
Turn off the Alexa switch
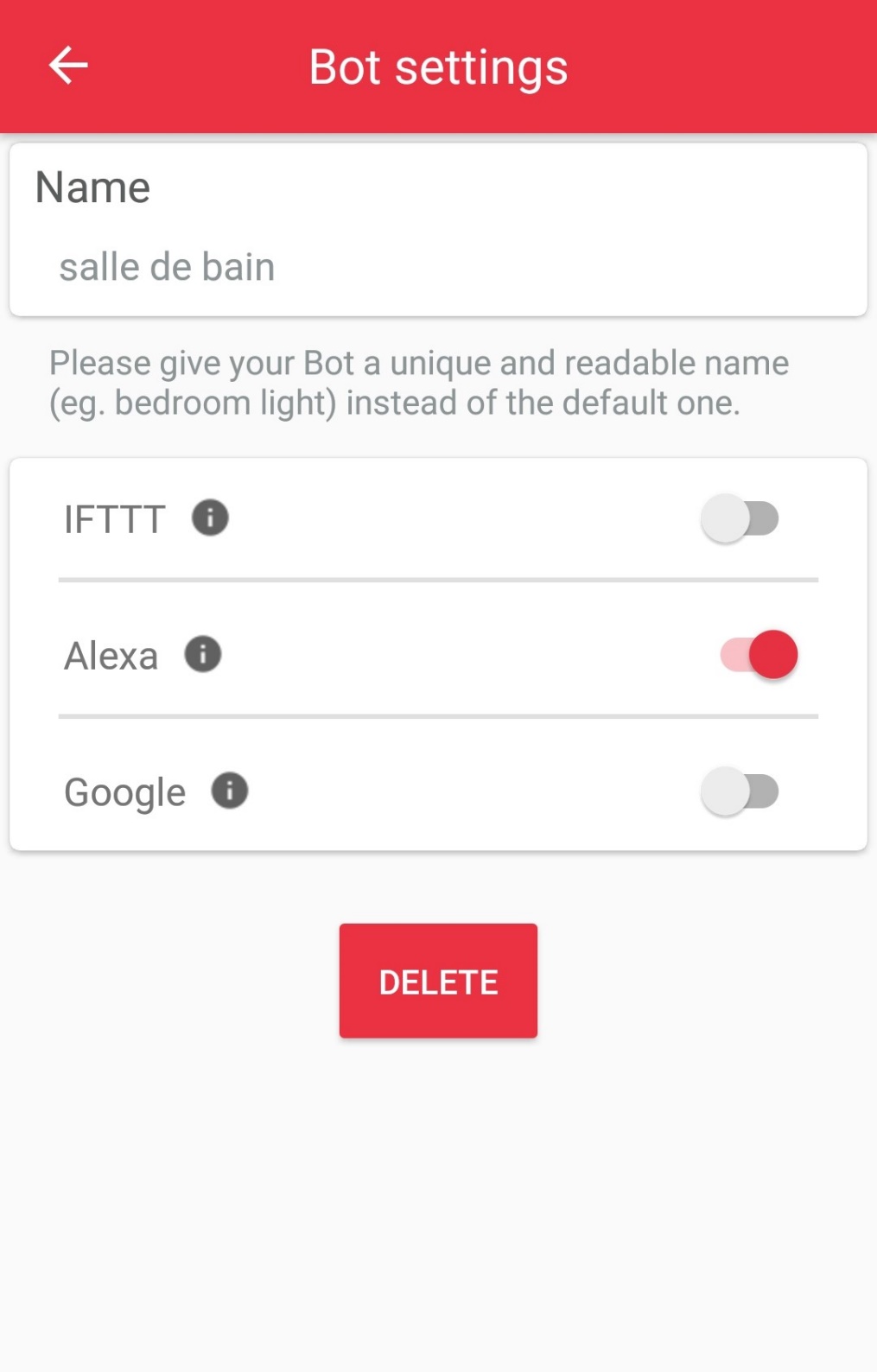coord(759,655)
